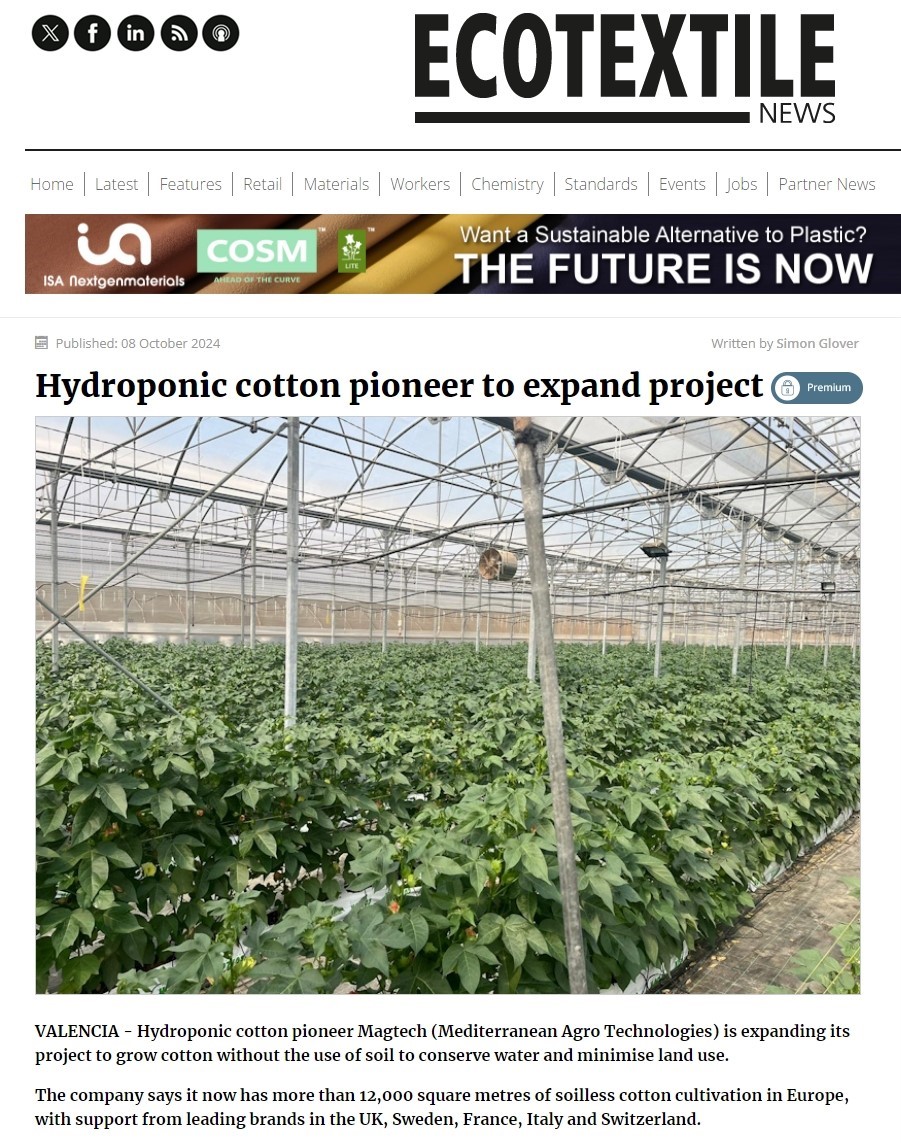Open the podcast icon

click(x=221, y=33)
